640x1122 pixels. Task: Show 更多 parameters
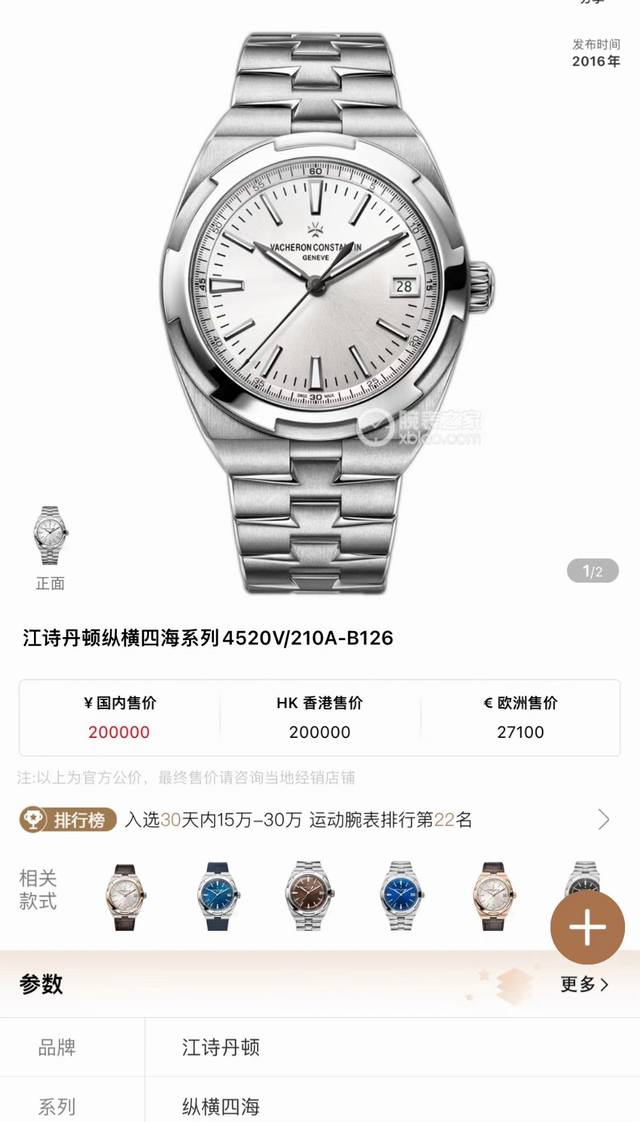[x=584, y=985]
